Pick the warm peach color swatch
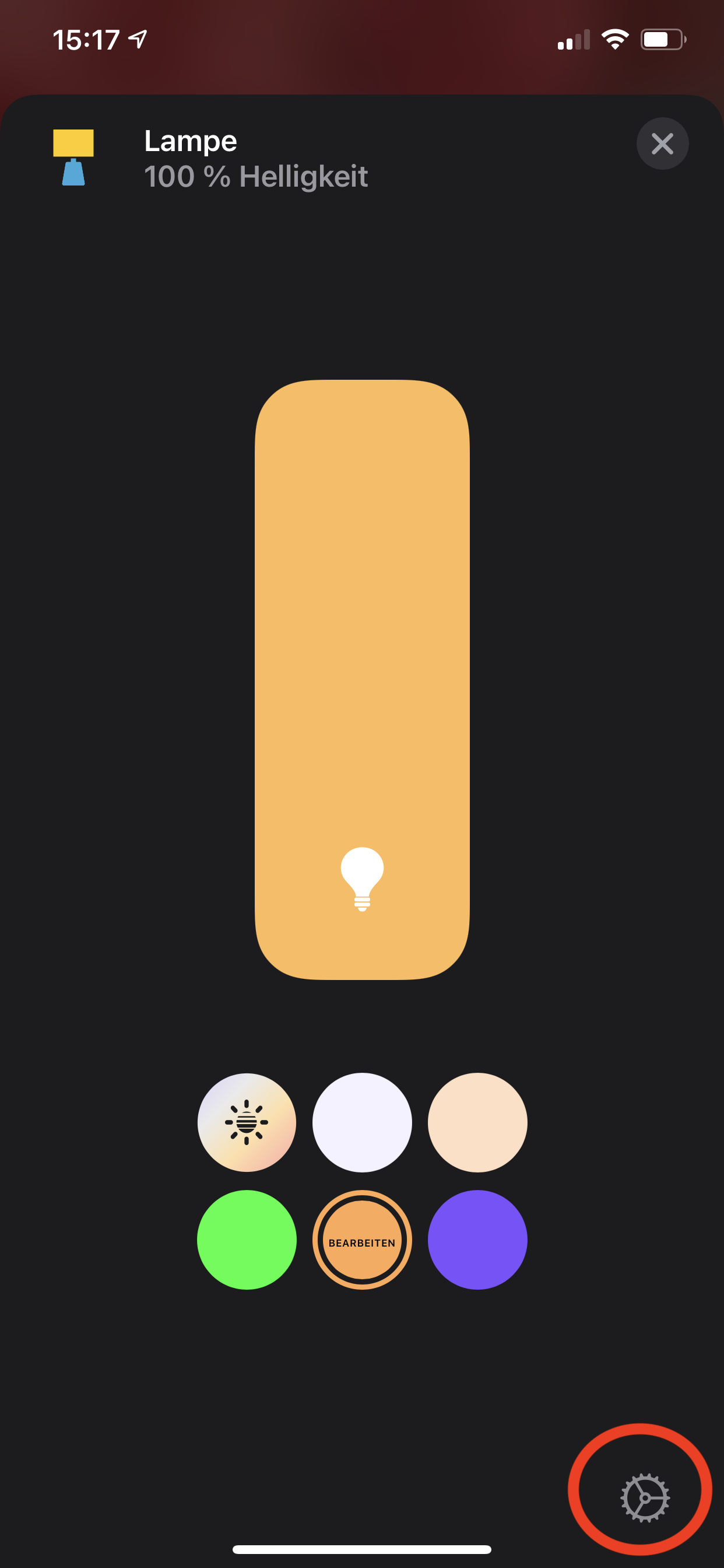This screenshot has width=724, height=1568. (477, 1122)
